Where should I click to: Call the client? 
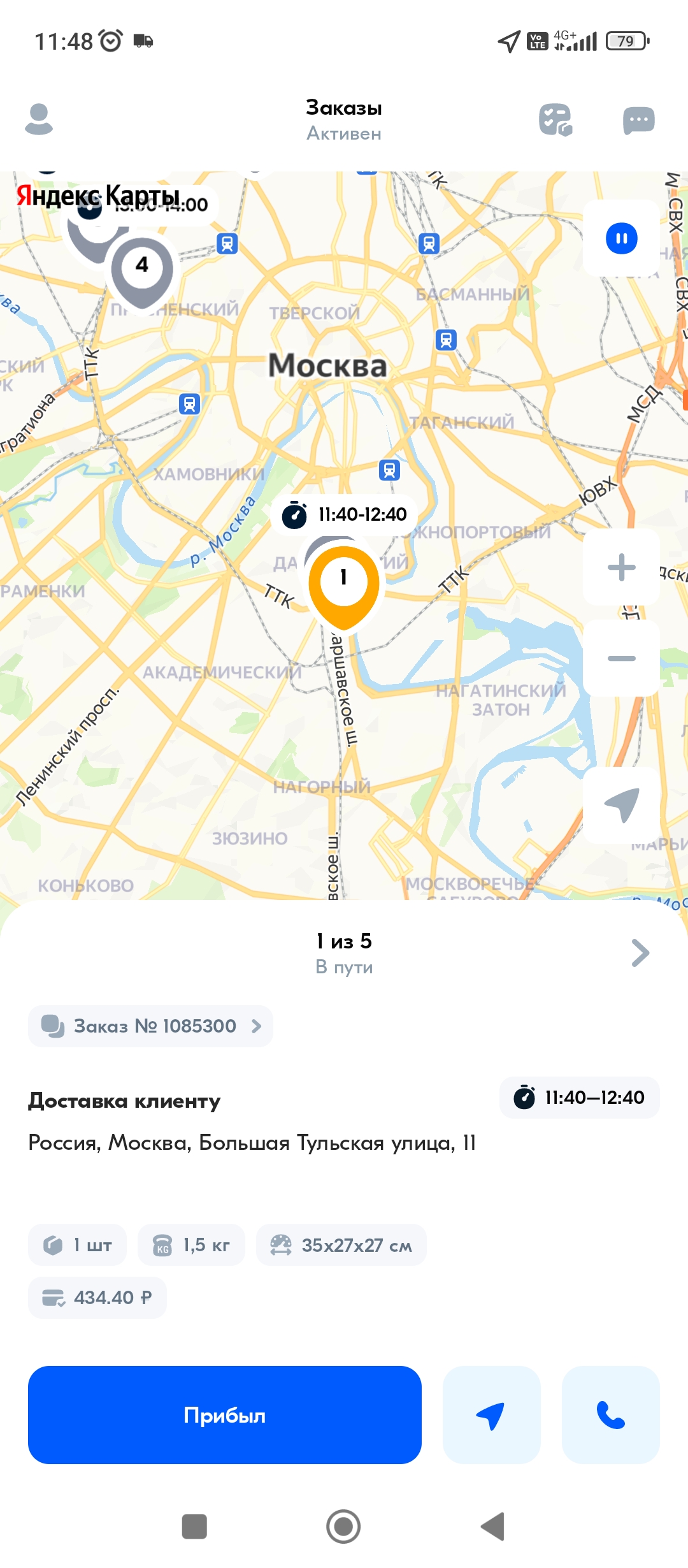[x=610, y=1415]
